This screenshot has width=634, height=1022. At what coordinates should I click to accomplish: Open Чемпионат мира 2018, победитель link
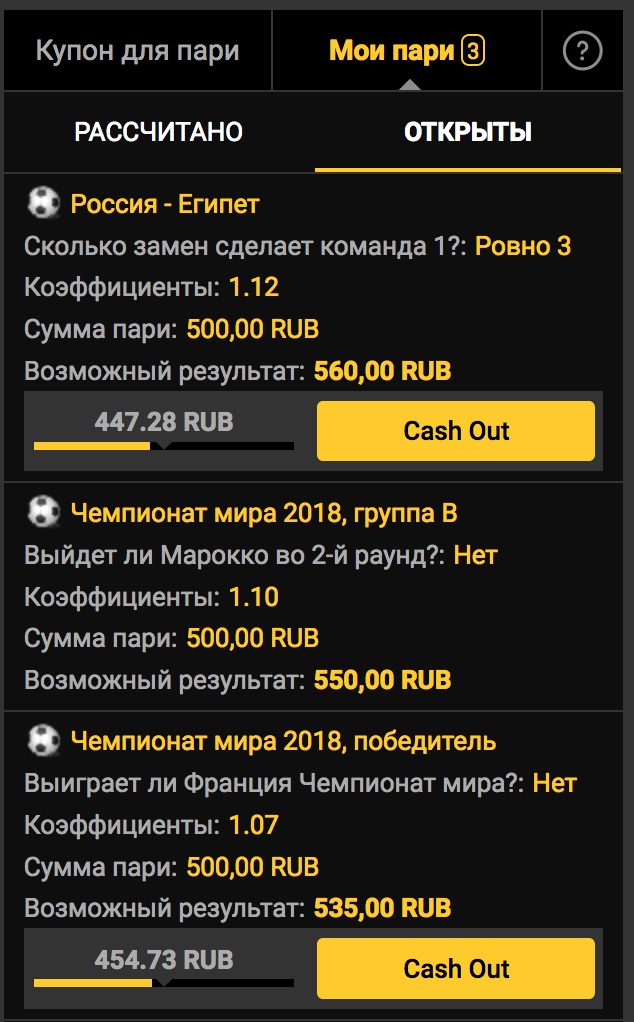point(283,741)
